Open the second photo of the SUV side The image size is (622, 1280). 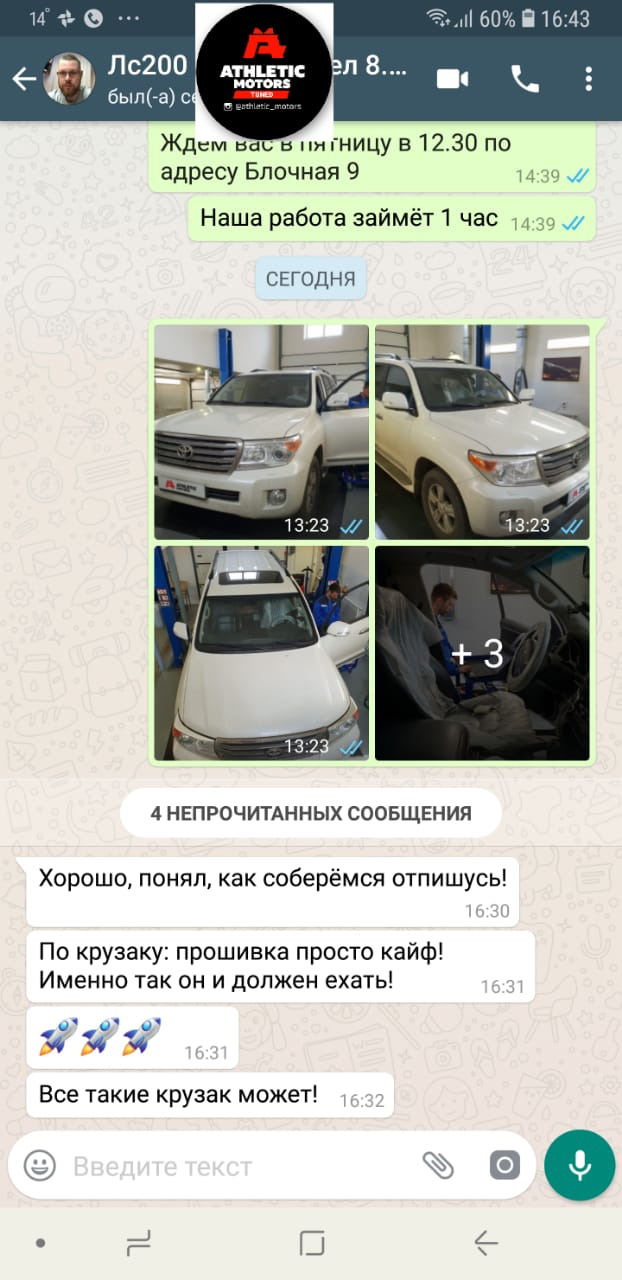(x=482, y=432)
